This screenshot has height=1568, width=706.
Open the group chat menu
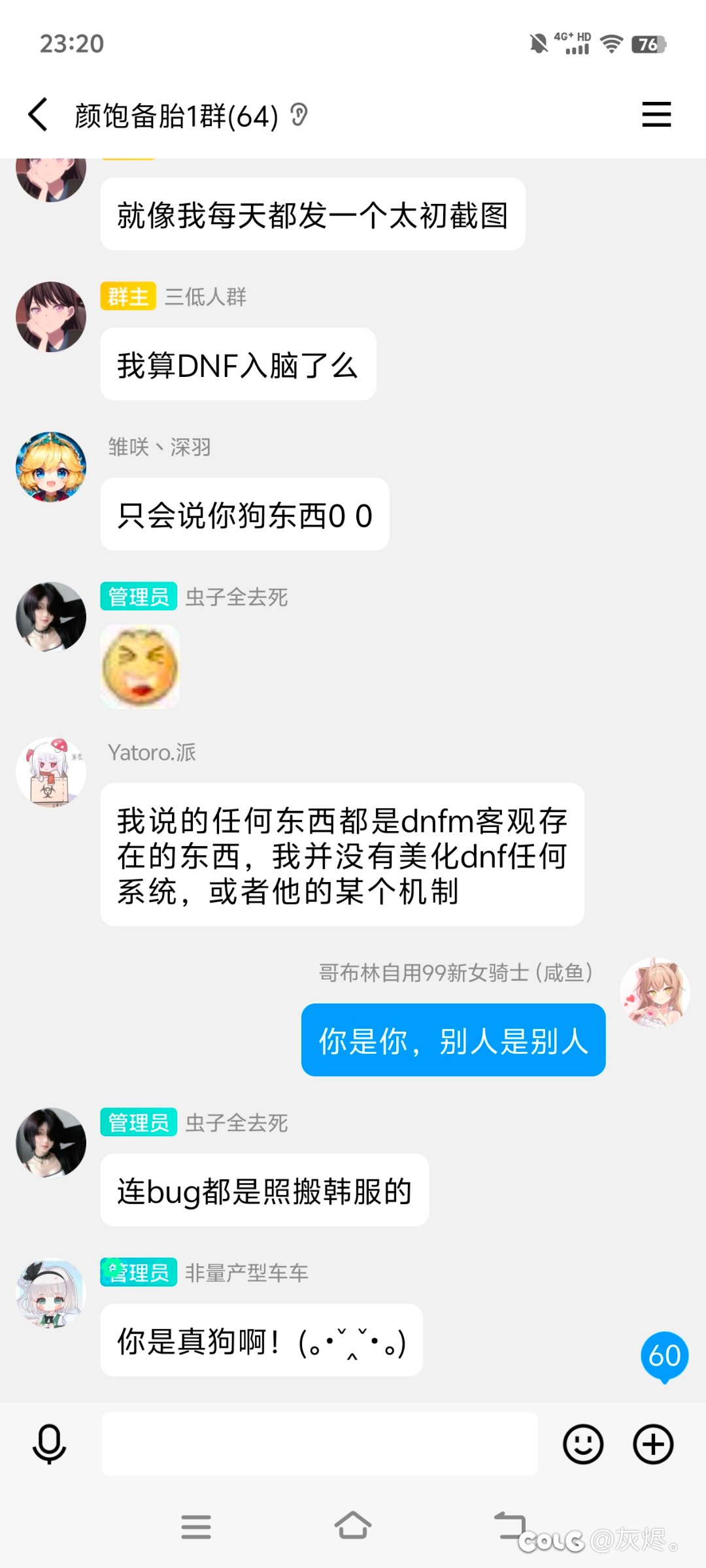656,114
